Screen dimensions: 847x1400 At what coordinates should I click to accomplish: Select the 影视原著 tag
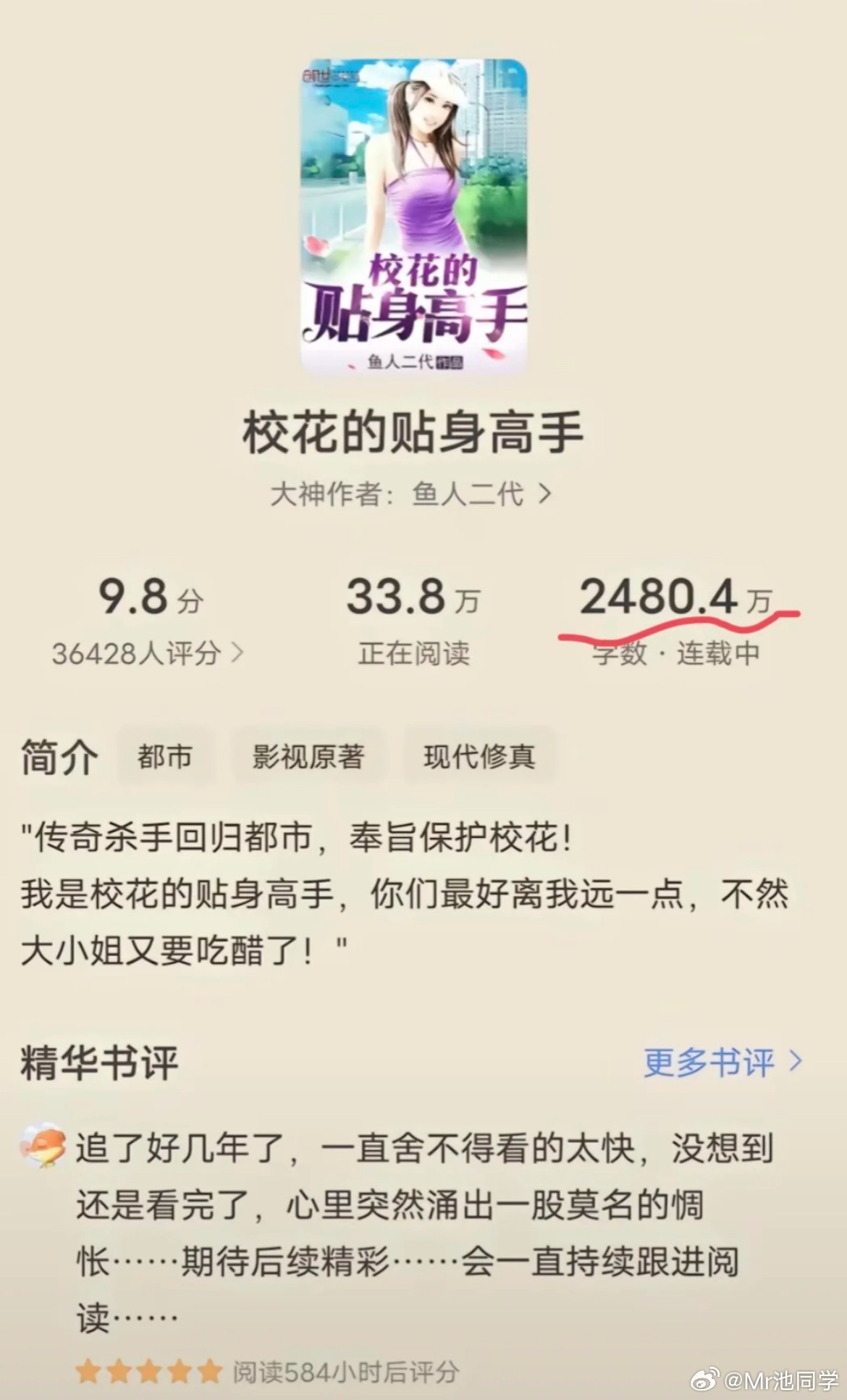tap(308, 757)
